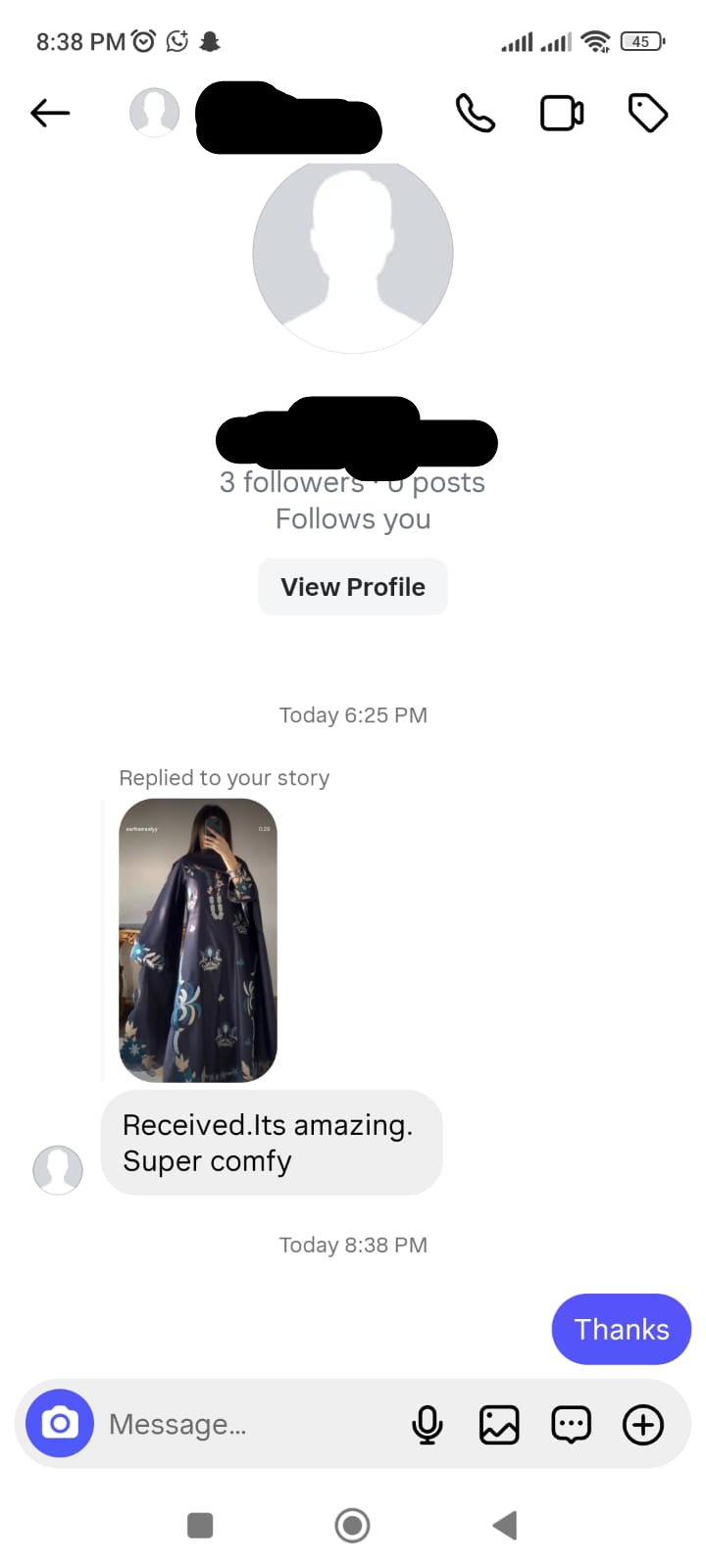Viewport: 706px width, 1568px height.
Task: Tap the View Profile button
Action: click(x=353, y=587)
